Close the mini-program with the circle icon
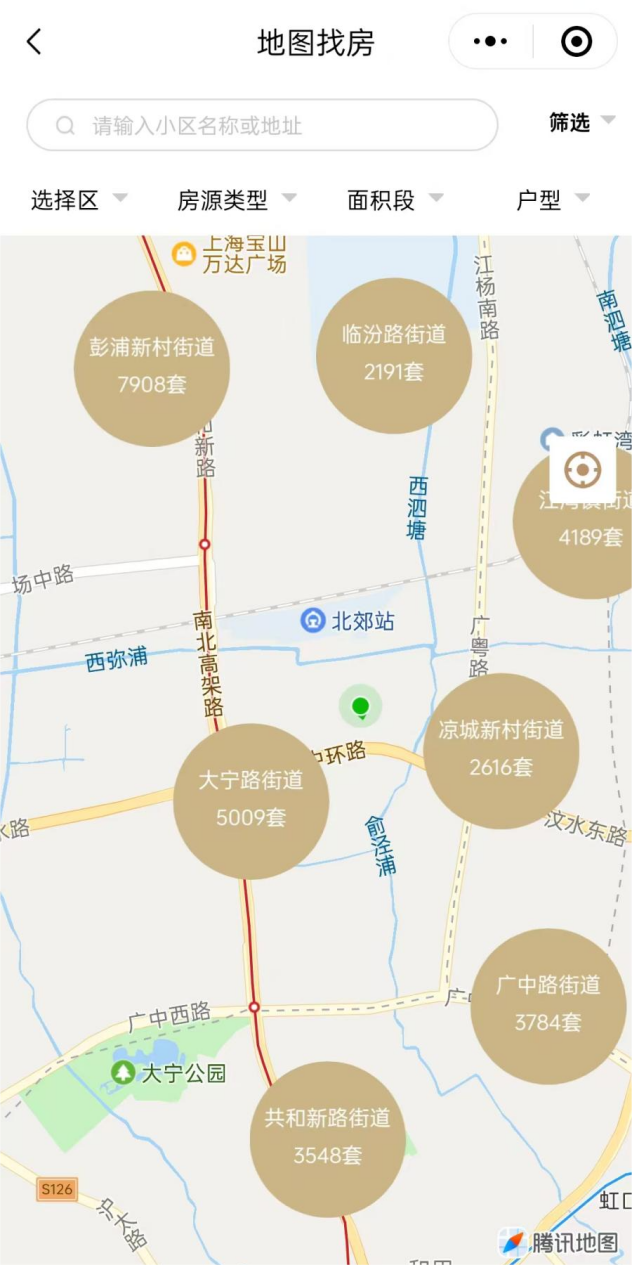 (577, 42)
